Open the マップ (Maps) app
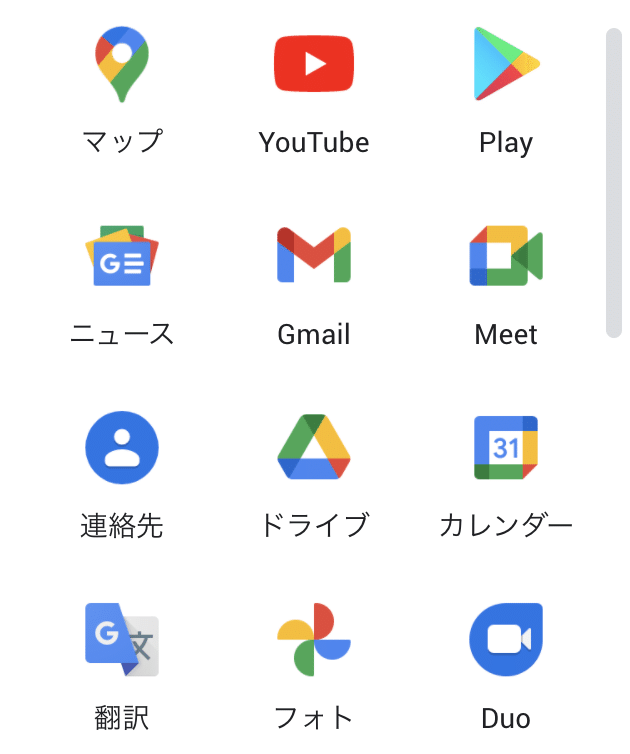Screen dimensions: 630x754 pyautogui.click(x=122, y=65)
